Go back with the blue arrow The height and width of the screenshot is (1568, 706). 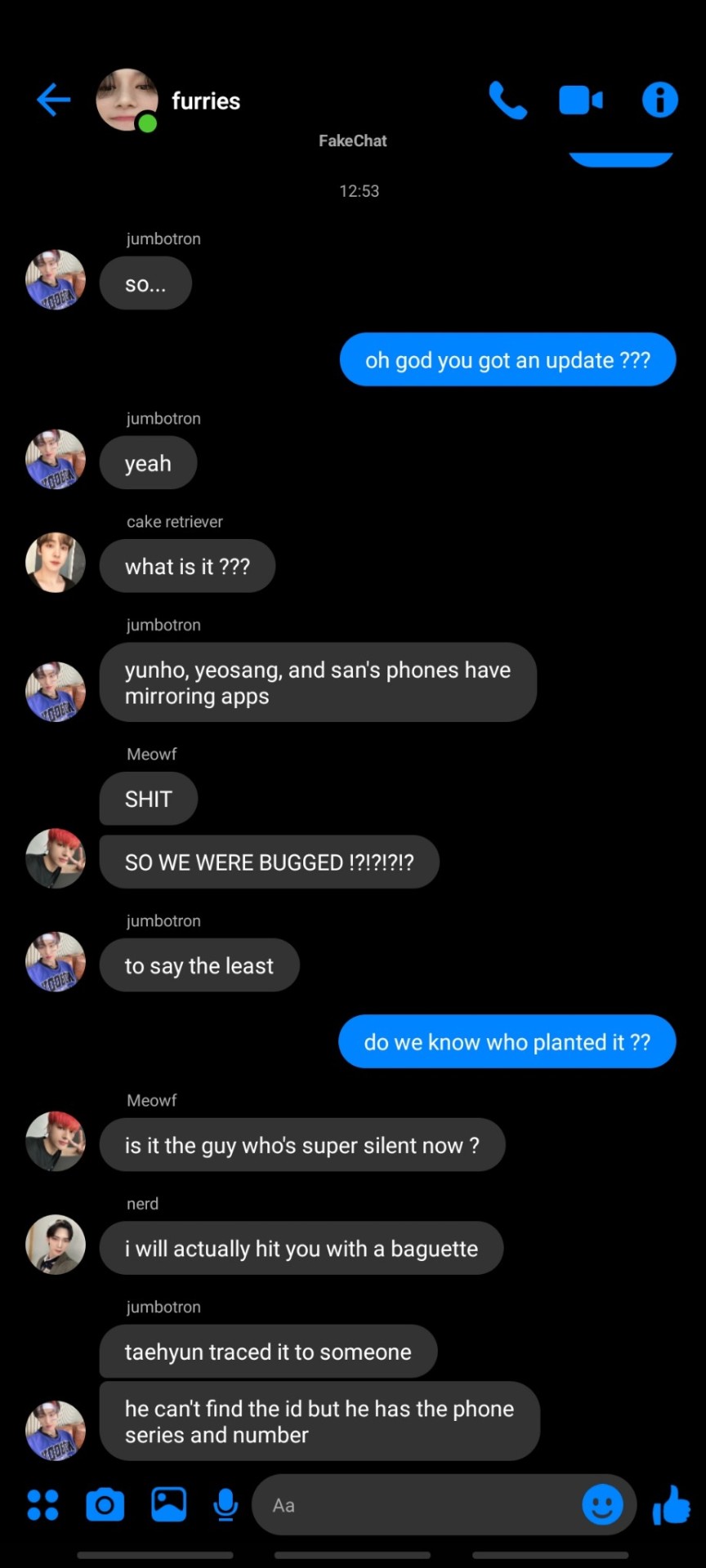pos(54,100)
